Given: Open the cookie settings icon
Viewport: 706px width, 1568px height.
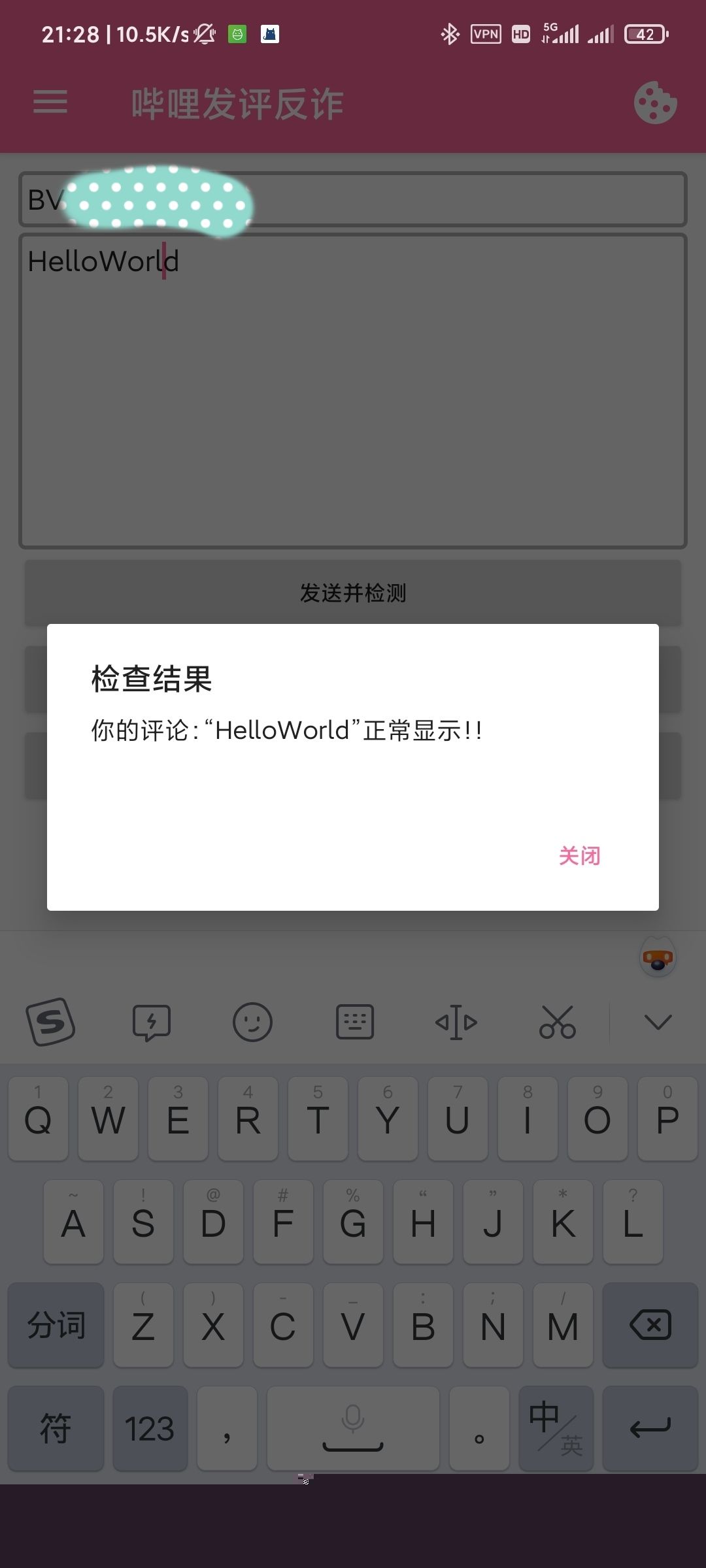Looking at the screenshot, I should point(655,103).
